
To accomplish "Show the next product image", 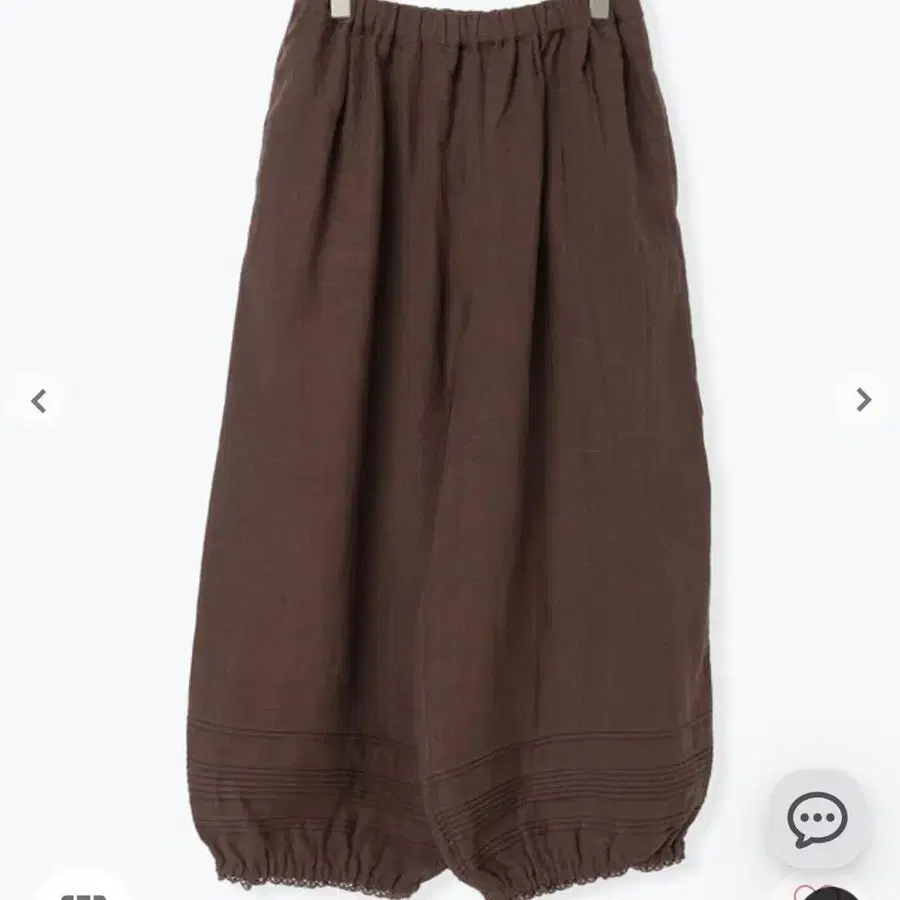I will click(863, 401).
